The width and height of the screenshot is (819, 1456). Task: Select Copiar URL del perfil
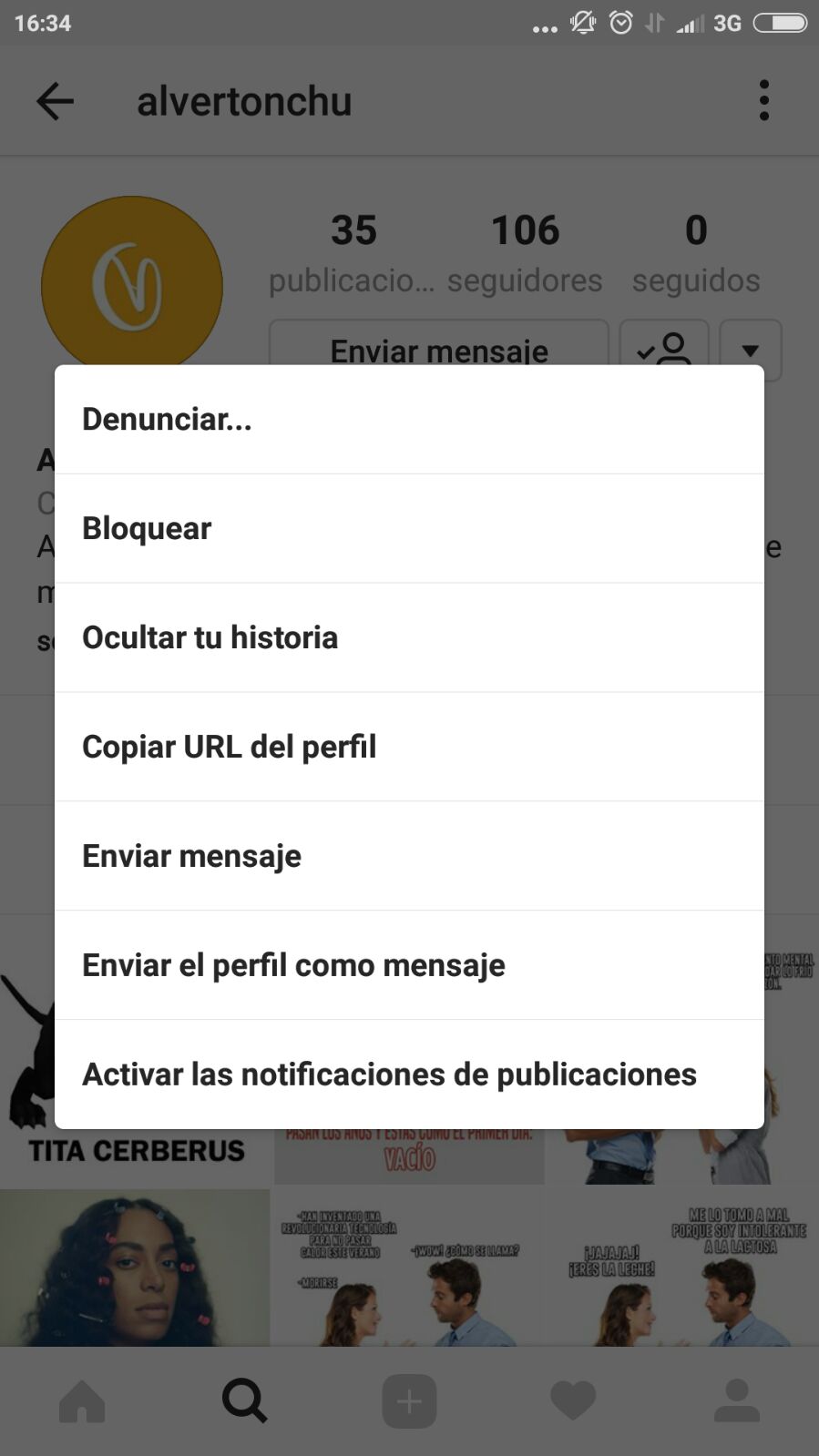(x=409, y=748)
